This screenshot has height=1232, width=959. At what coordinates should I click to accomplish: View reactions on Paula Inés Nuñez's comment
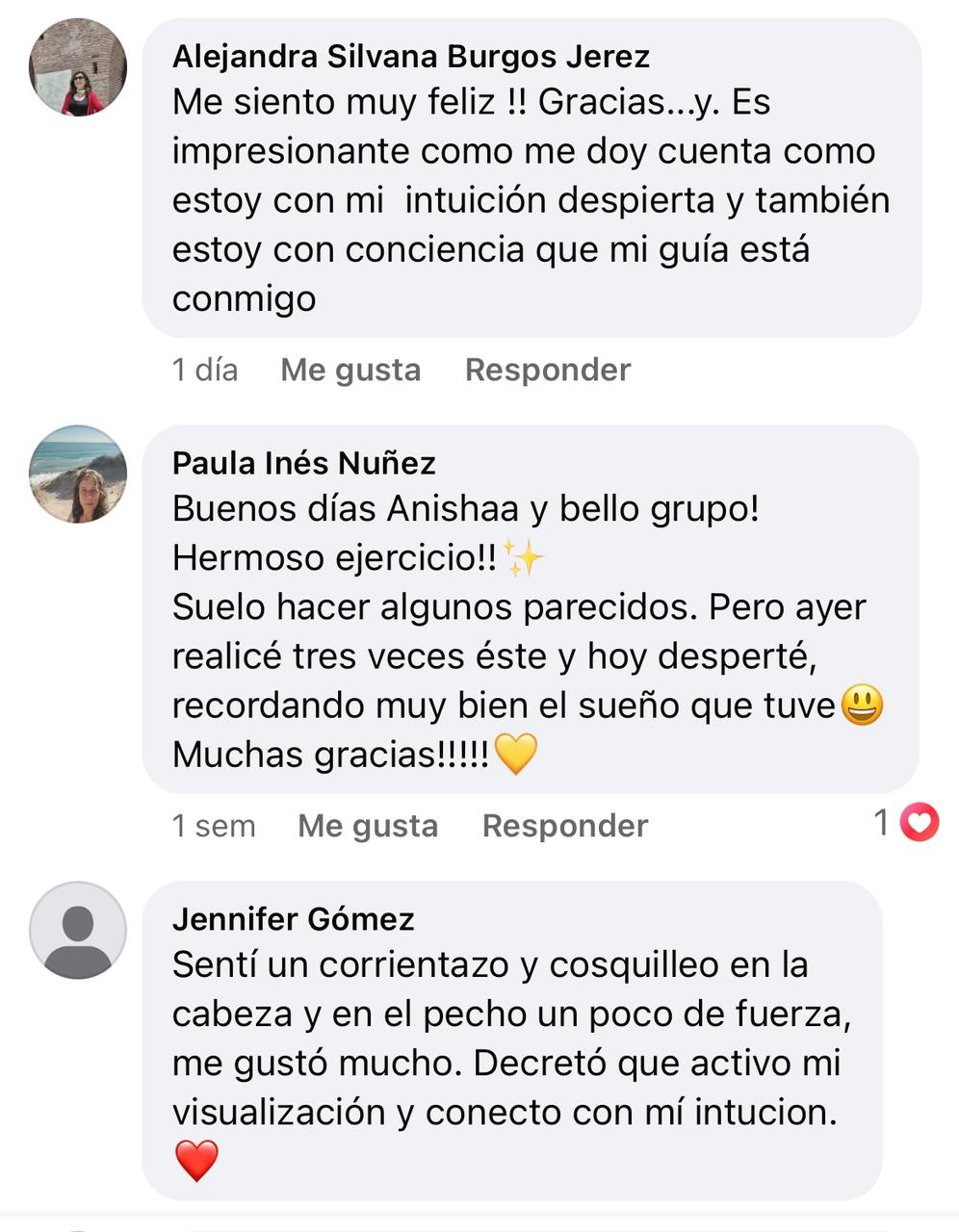click(x=907, y=823)
